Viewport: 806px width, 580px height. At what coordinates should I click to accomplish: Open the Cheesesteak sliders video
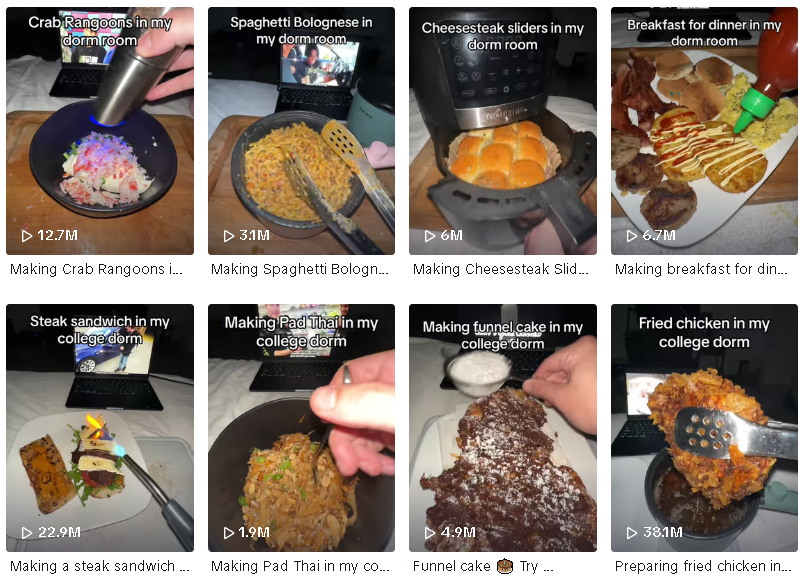point(503,130)
